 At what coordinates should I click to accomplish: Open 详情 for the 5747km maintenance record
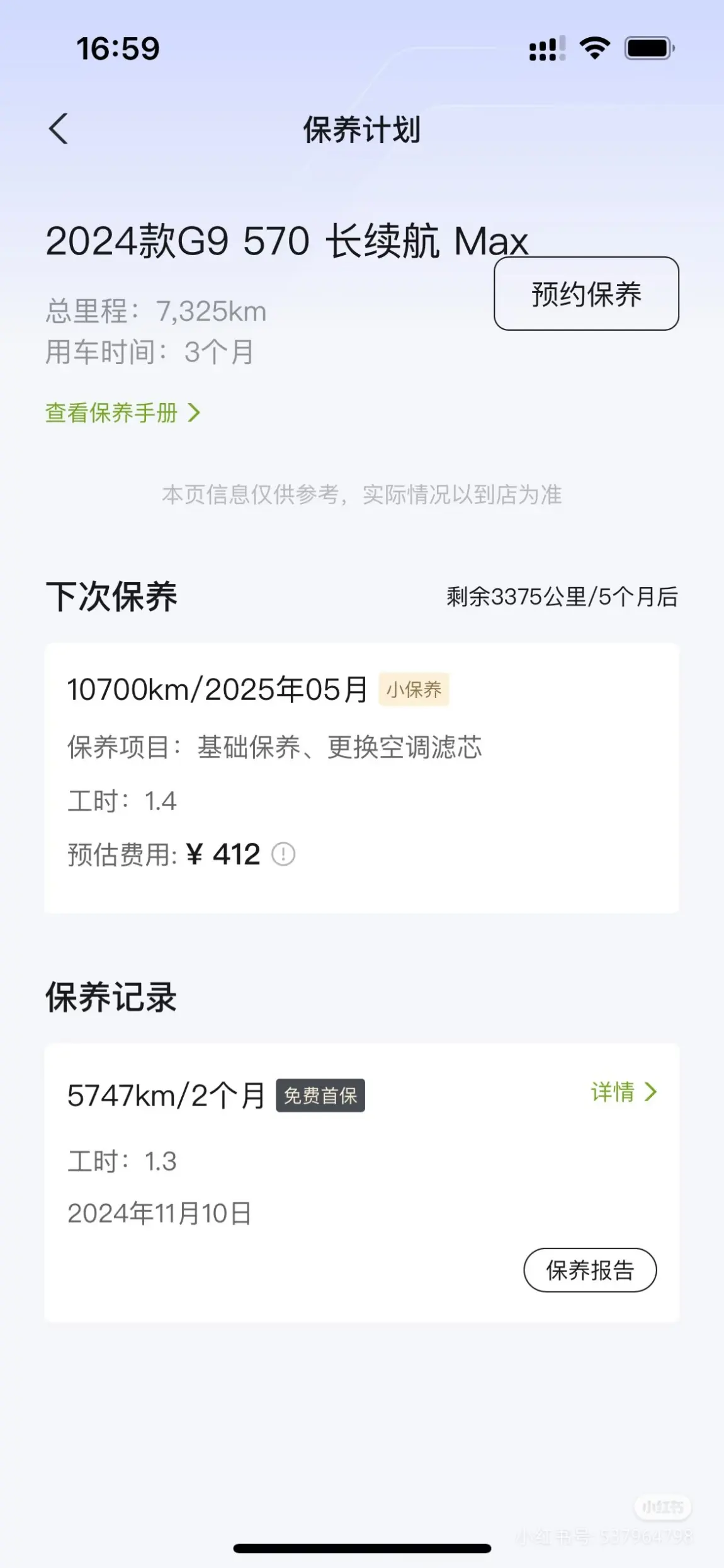pyautogui.click(x=623, y=1092)
